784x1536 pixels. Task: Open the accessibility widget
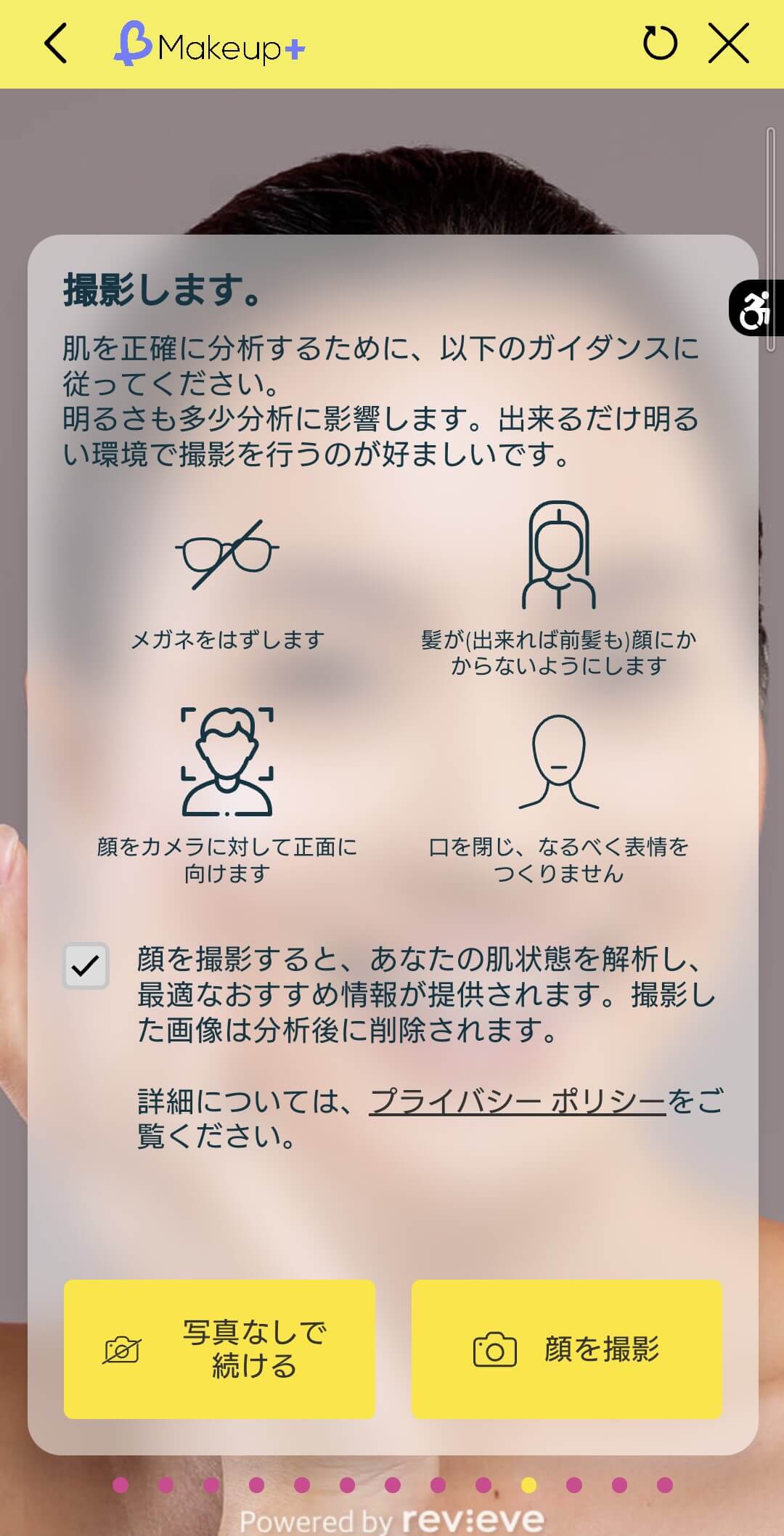[755, 309]
